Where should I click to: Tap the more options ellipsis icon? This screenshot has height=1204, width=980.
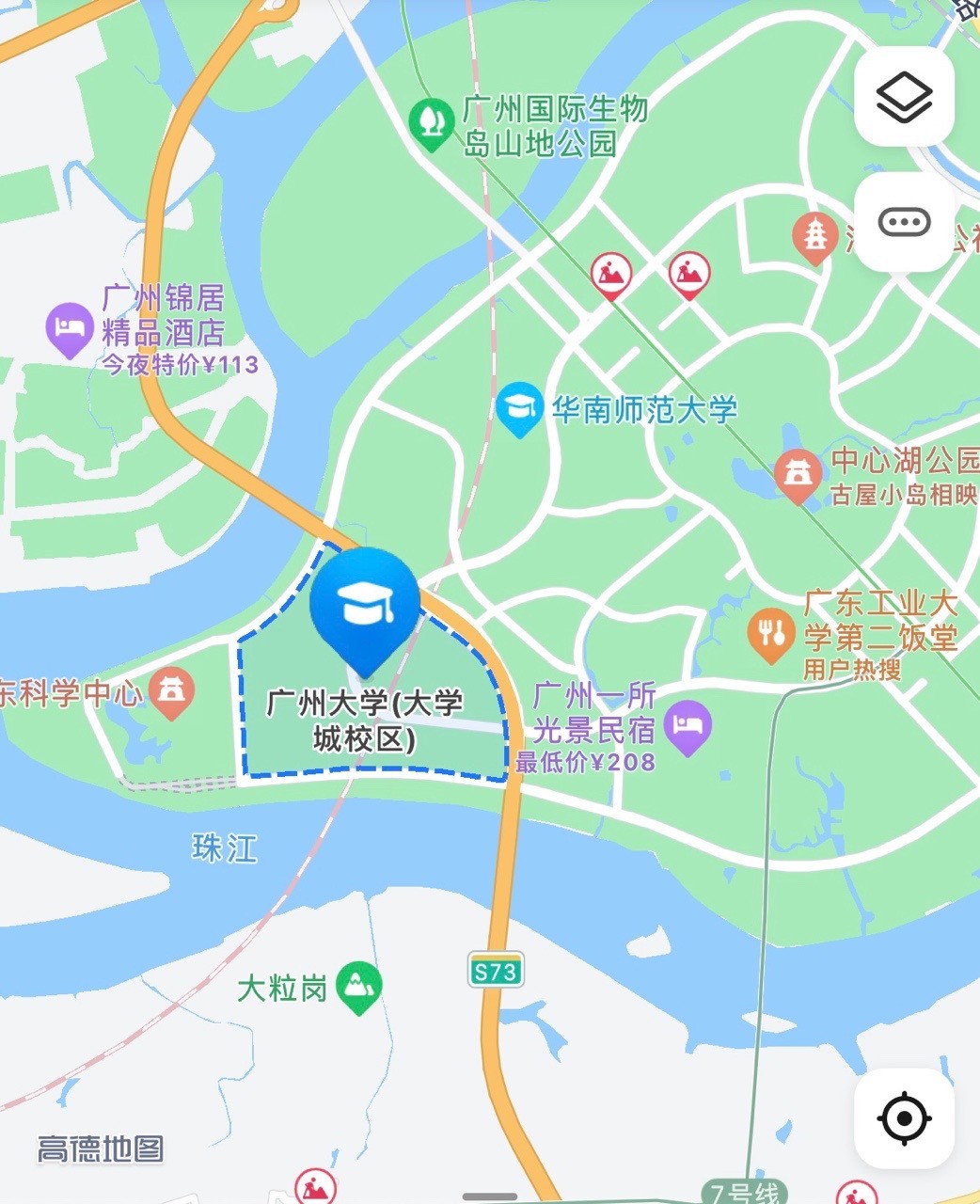[x=902, y=221]
